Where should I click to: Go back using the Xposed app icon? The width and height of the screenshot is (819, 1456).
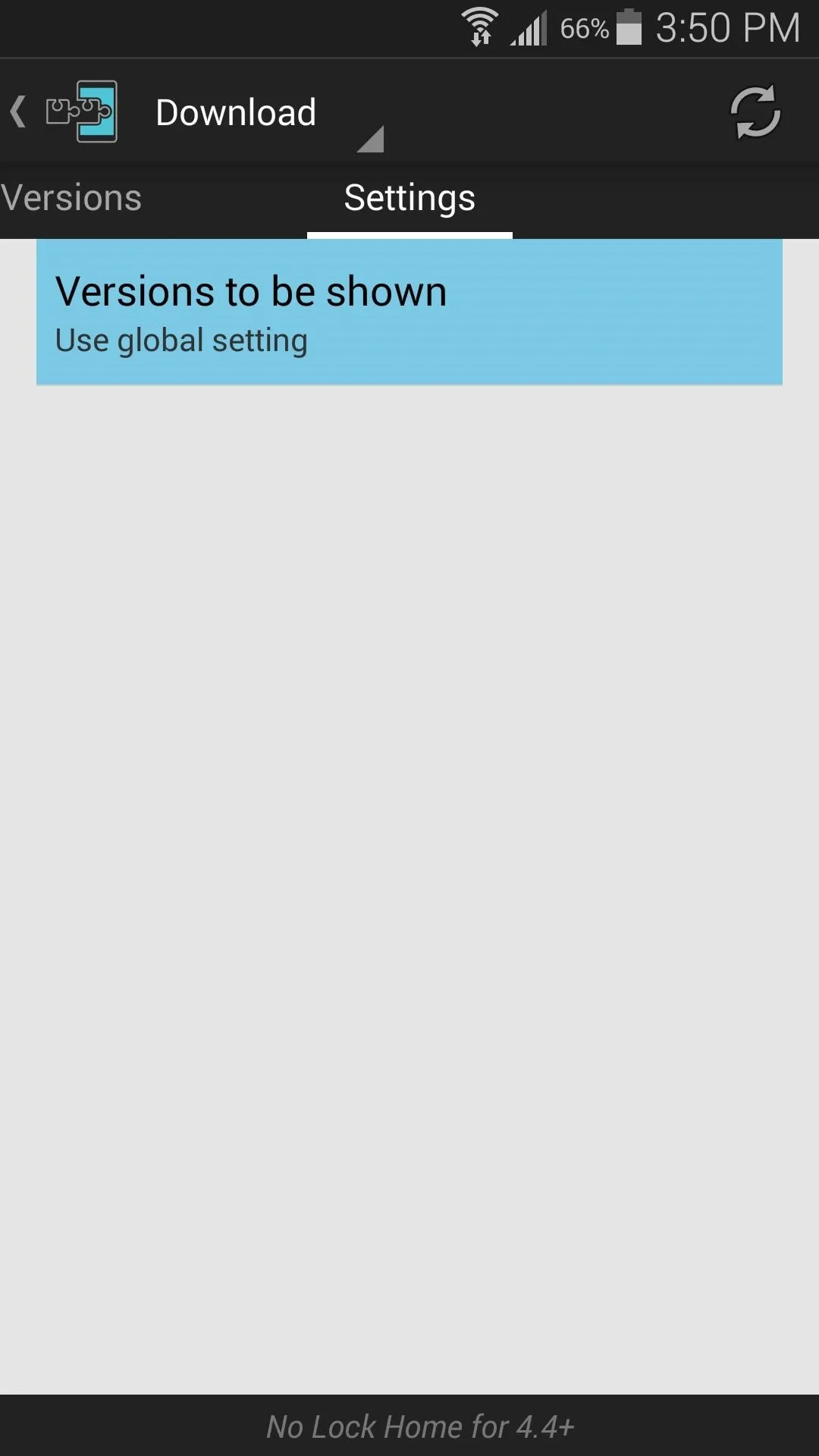pos(80,111)
